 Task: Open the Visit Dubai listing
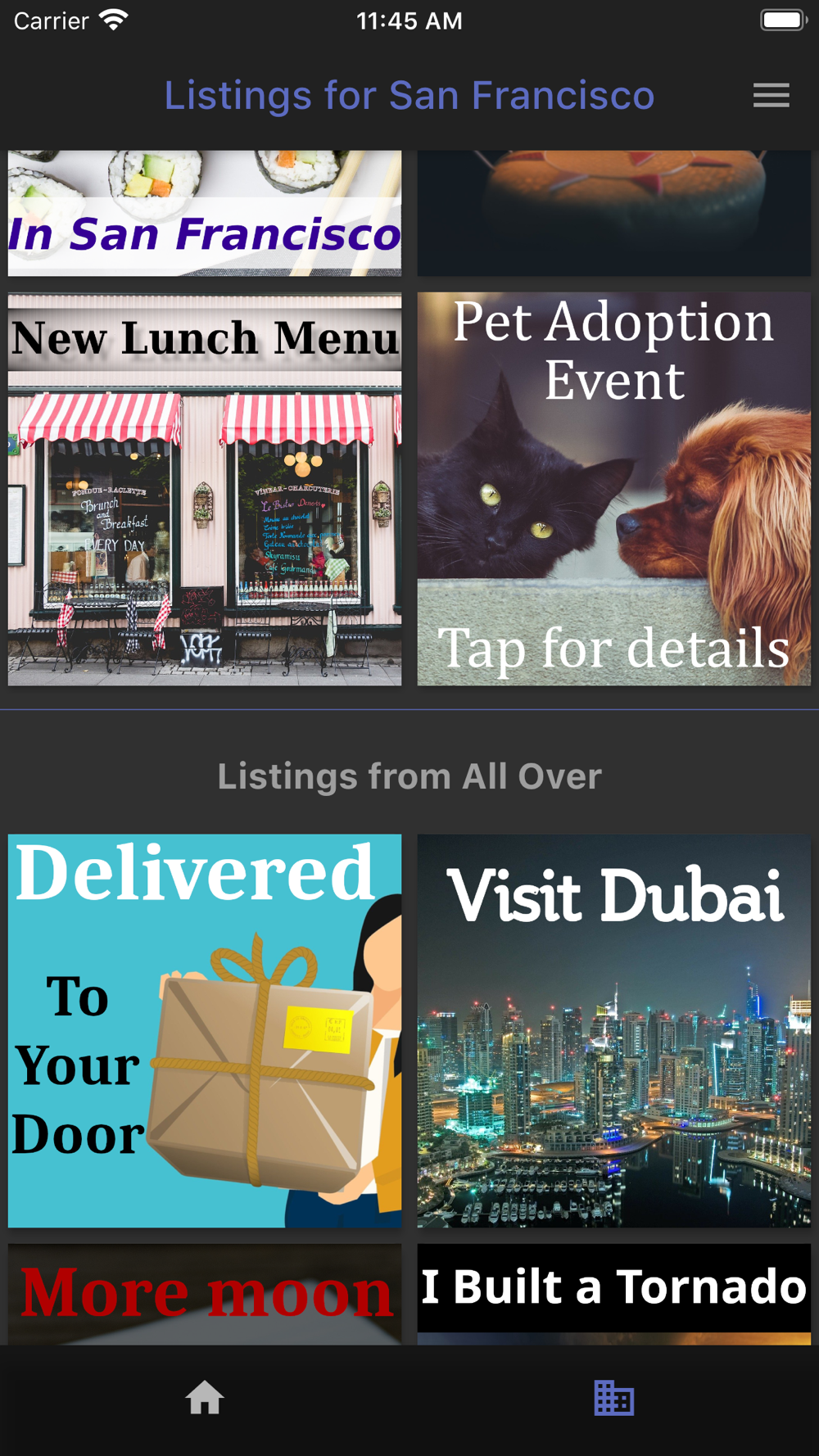pyautogui.click(x=614, y=1030)
